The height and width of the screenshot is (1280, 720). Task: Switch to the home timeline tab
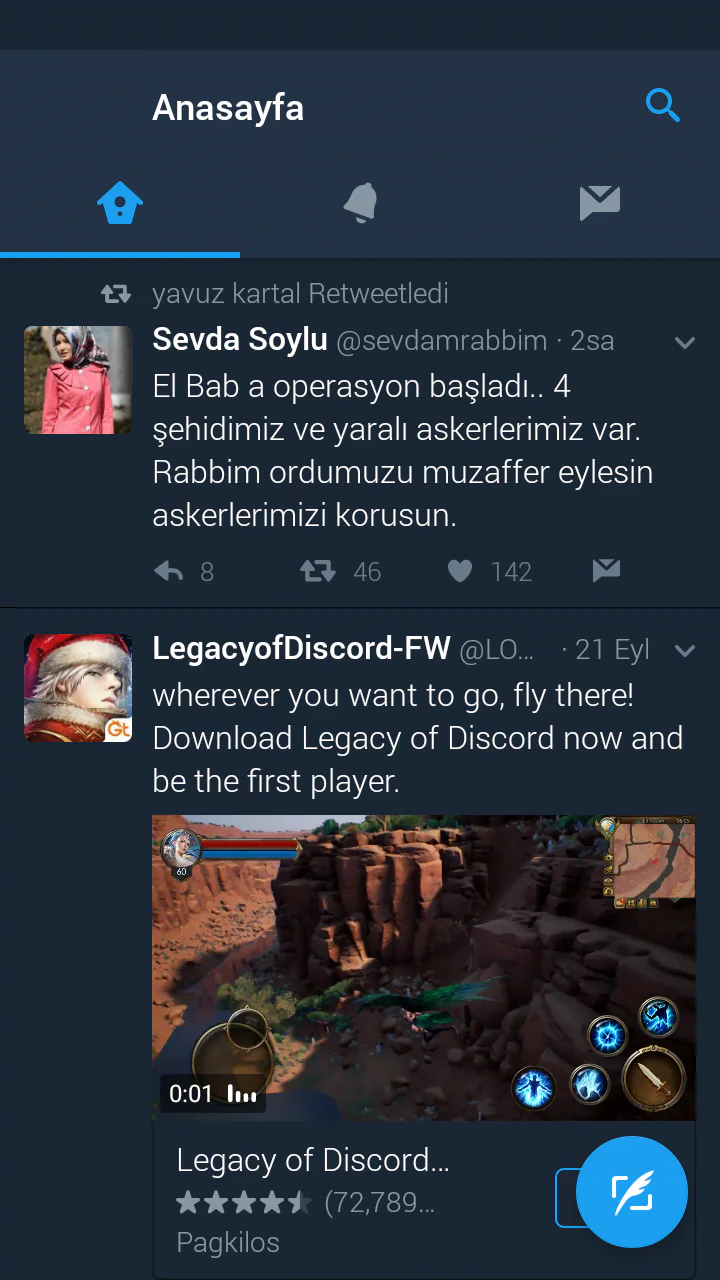pyautogui.click(x=120, y=203)
